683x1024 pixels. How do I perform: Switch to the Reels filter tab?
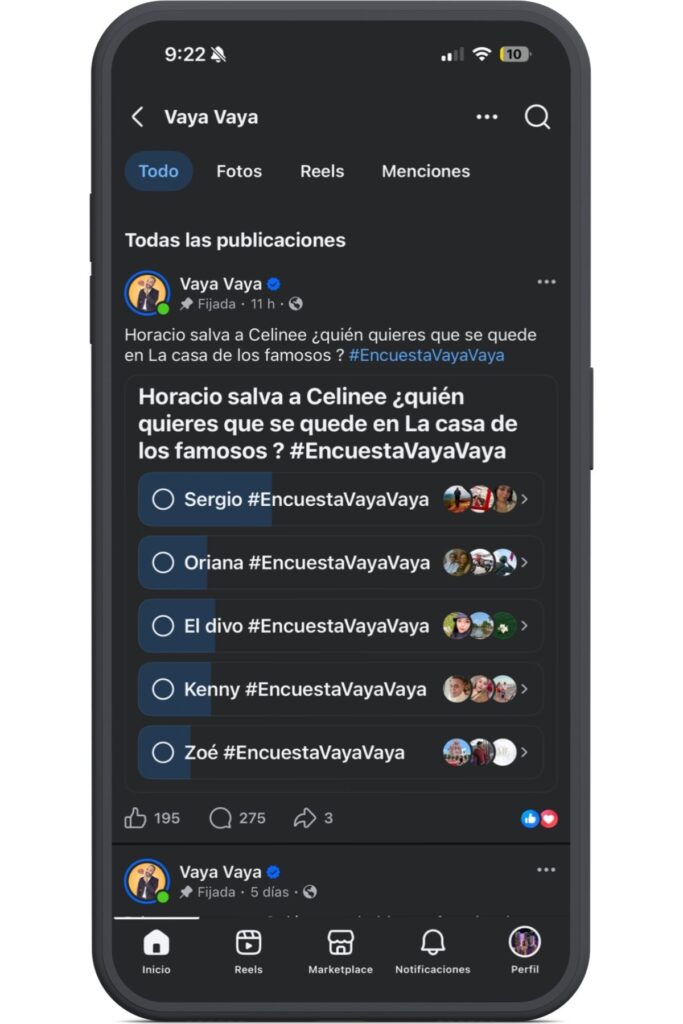[x=322, y=171]
